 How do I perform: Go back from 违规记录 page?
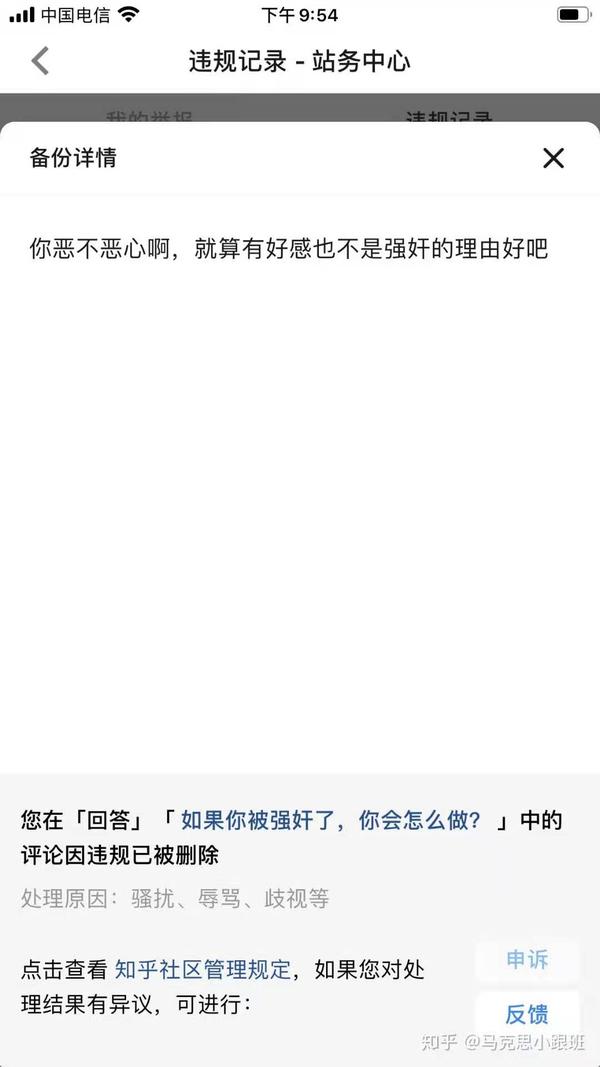[40, 61]
